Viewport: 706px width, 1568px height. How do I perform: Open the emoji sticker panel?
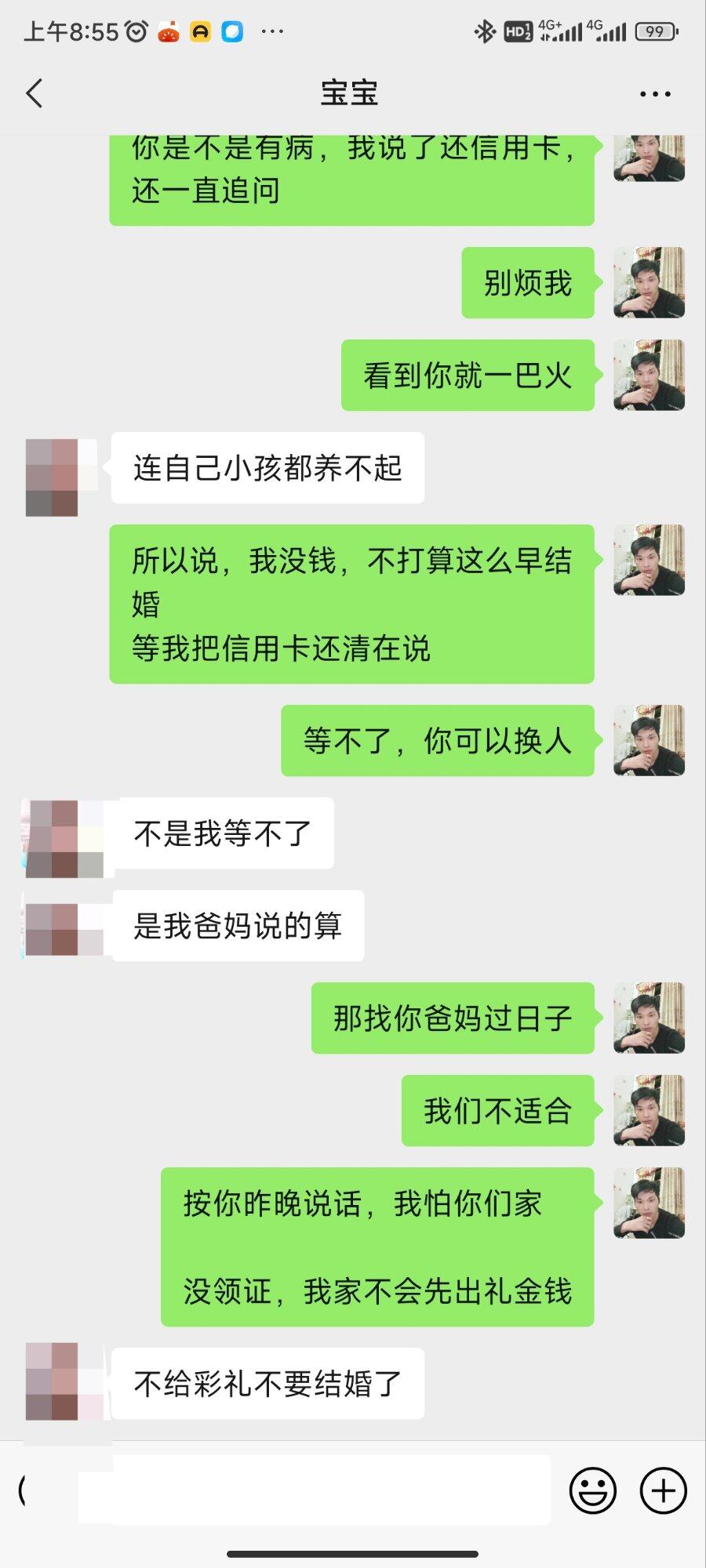click(592, 1490)
